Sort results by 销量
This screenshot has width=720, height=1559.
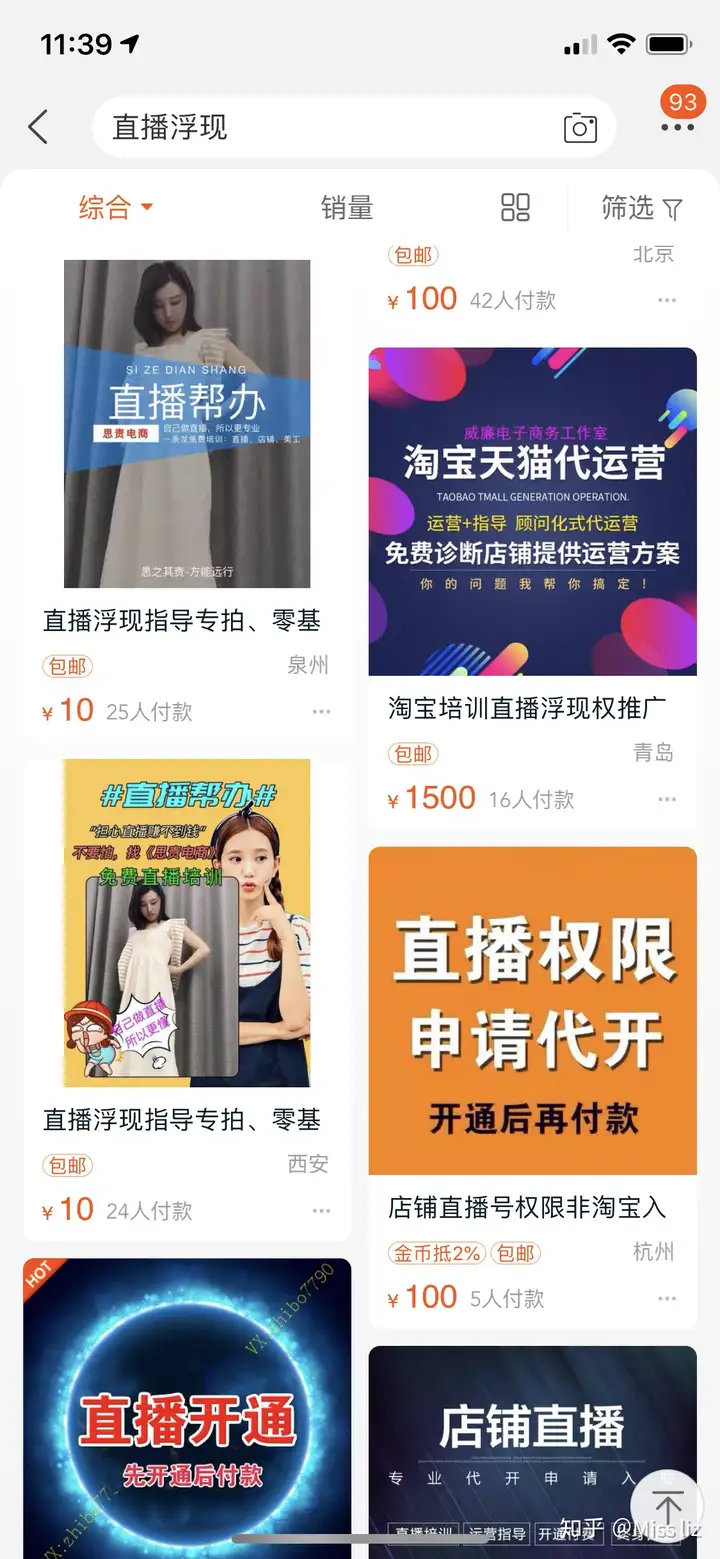click(x=346, y=207)
